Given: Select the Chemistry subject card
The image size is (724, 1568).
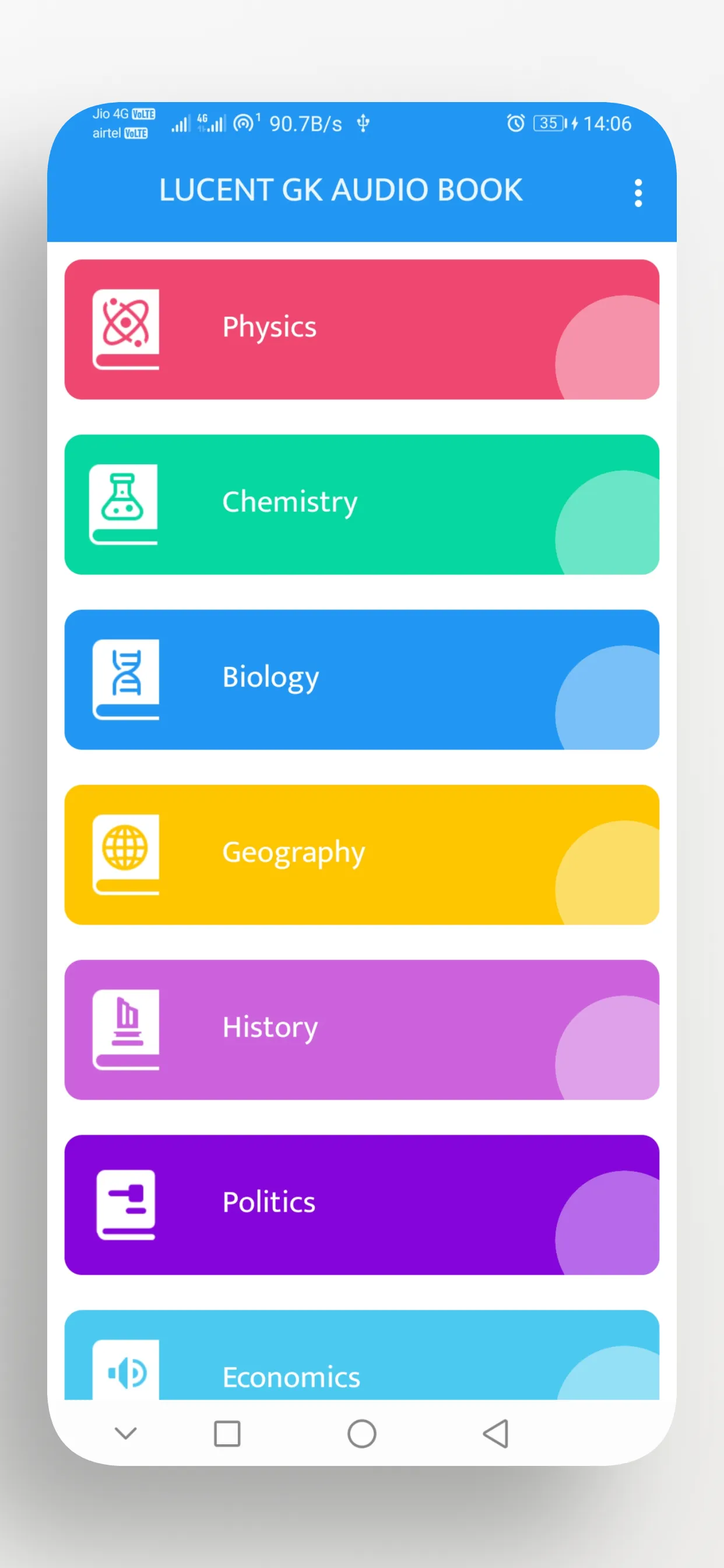Looking at the screenshot, I should pyautogui.click(x=361, y=504).
